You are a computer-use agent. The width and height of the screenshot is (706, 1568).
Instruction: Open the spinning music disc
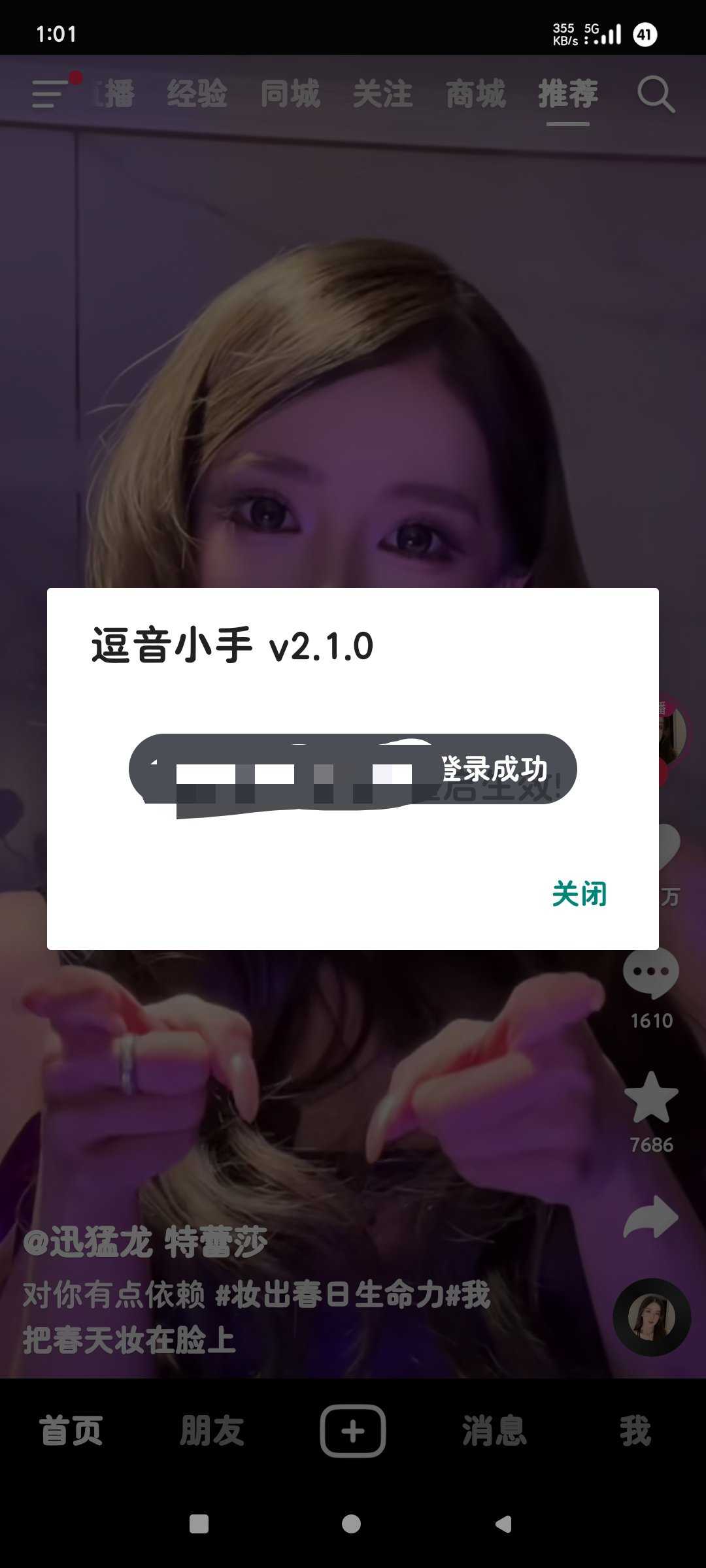(x=651, y=1317)
